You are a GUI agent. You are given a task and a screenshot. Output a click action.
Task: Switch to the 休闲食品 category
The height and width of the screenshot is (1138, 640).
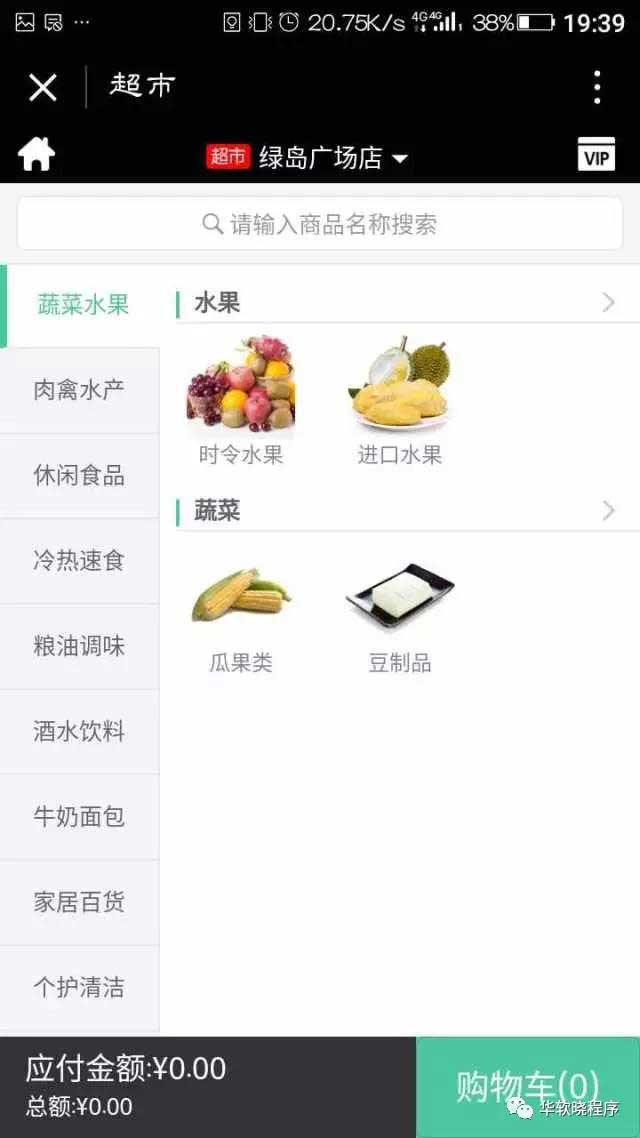[x=80, y=475]
